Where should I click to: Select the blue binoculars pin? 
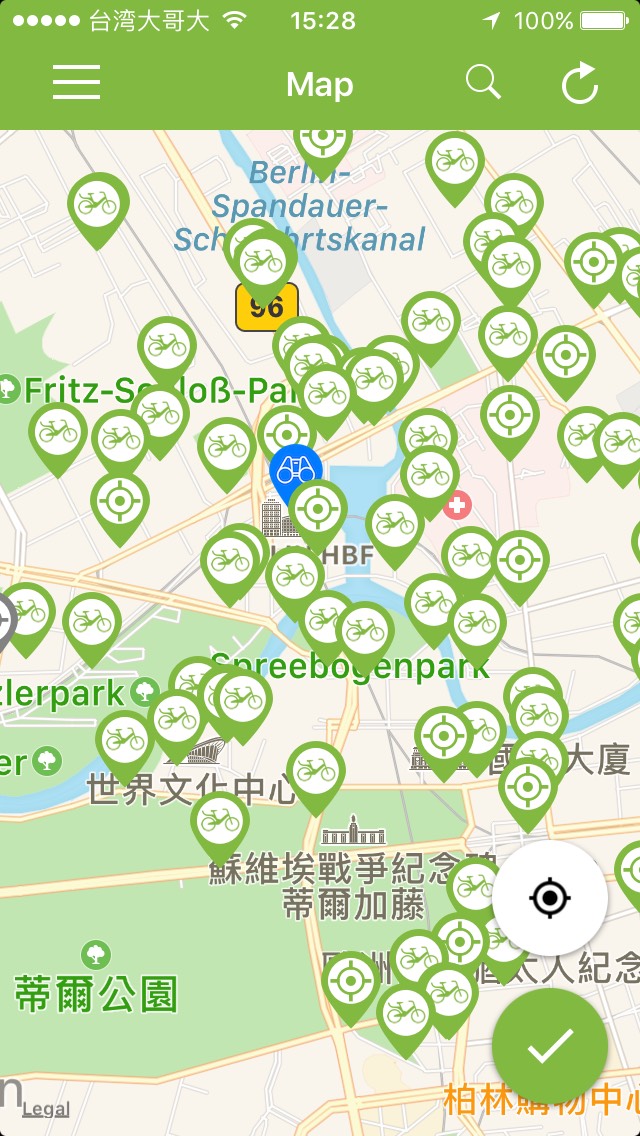[x=296, y=470]
